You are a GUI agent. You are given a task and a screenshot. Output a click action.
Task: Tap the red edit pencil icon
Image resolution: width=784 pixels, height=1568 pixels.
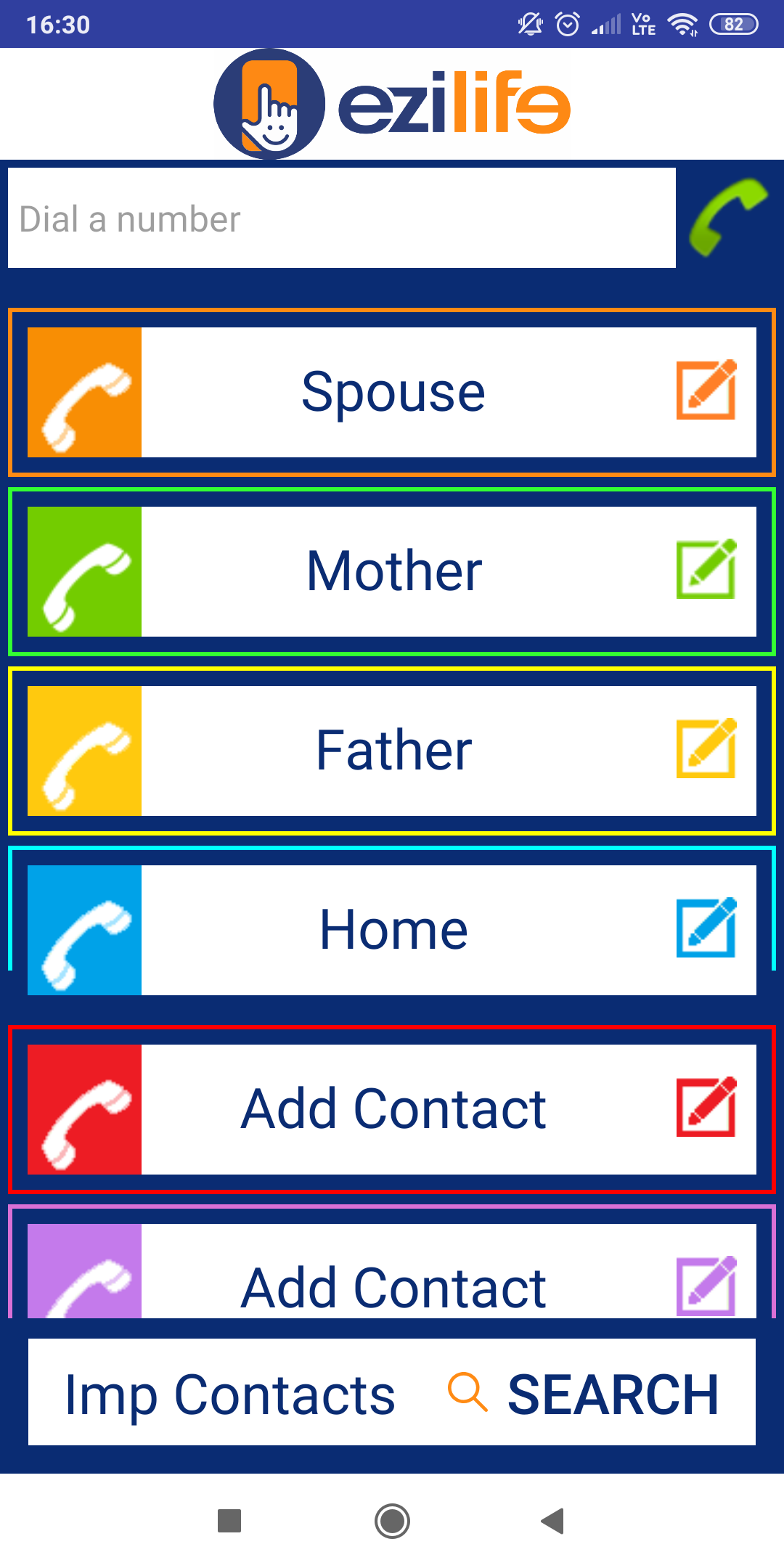706,1107
